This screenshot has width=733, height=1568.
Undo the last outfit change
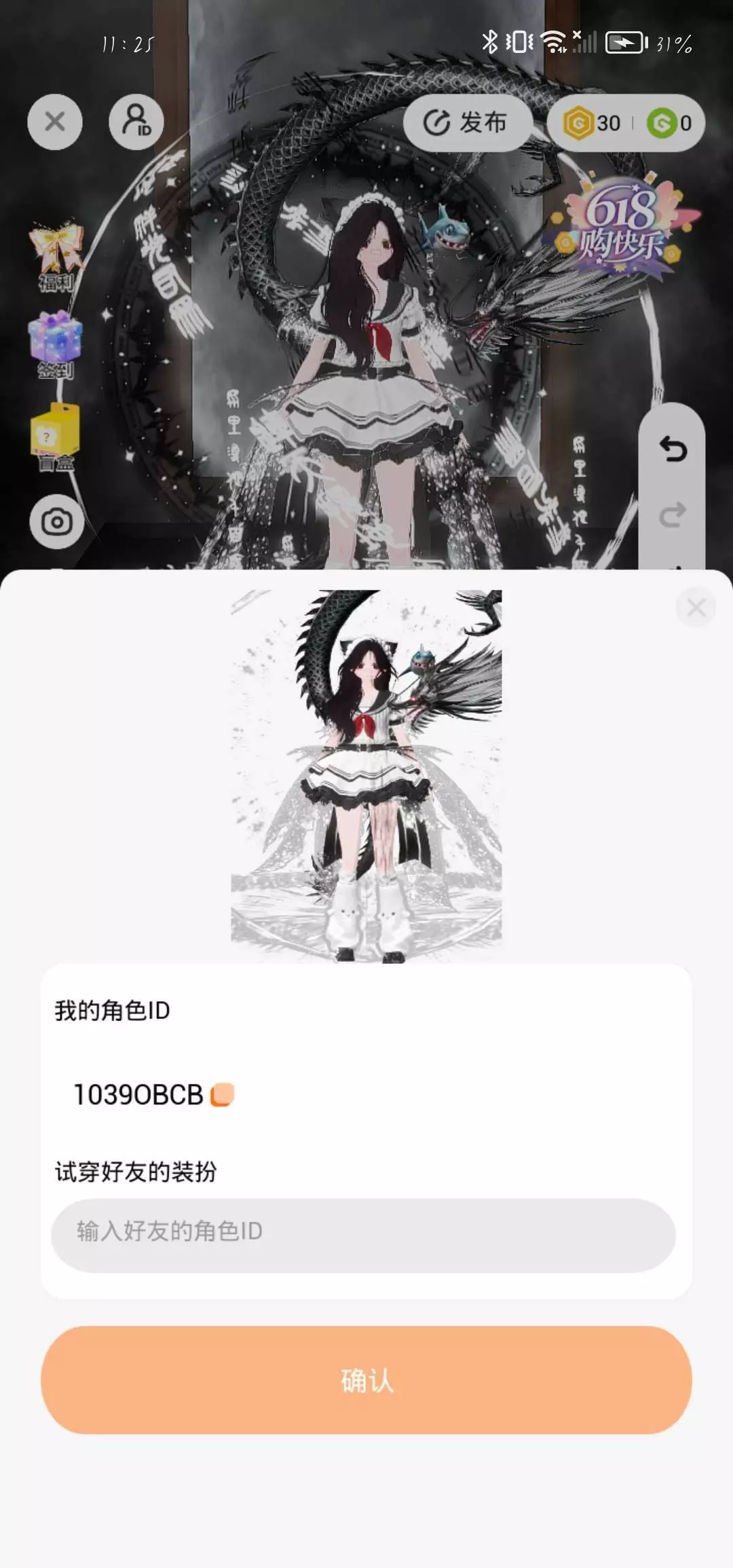click(673, 449)
